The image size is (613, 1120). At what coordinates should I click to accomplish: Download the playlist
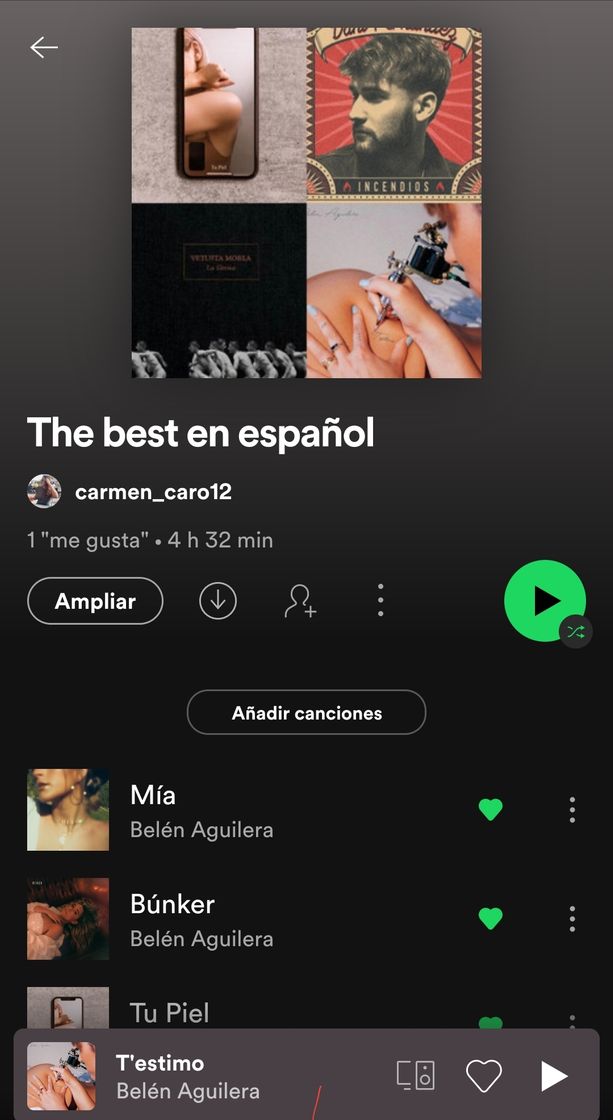[x=218, y=601]
